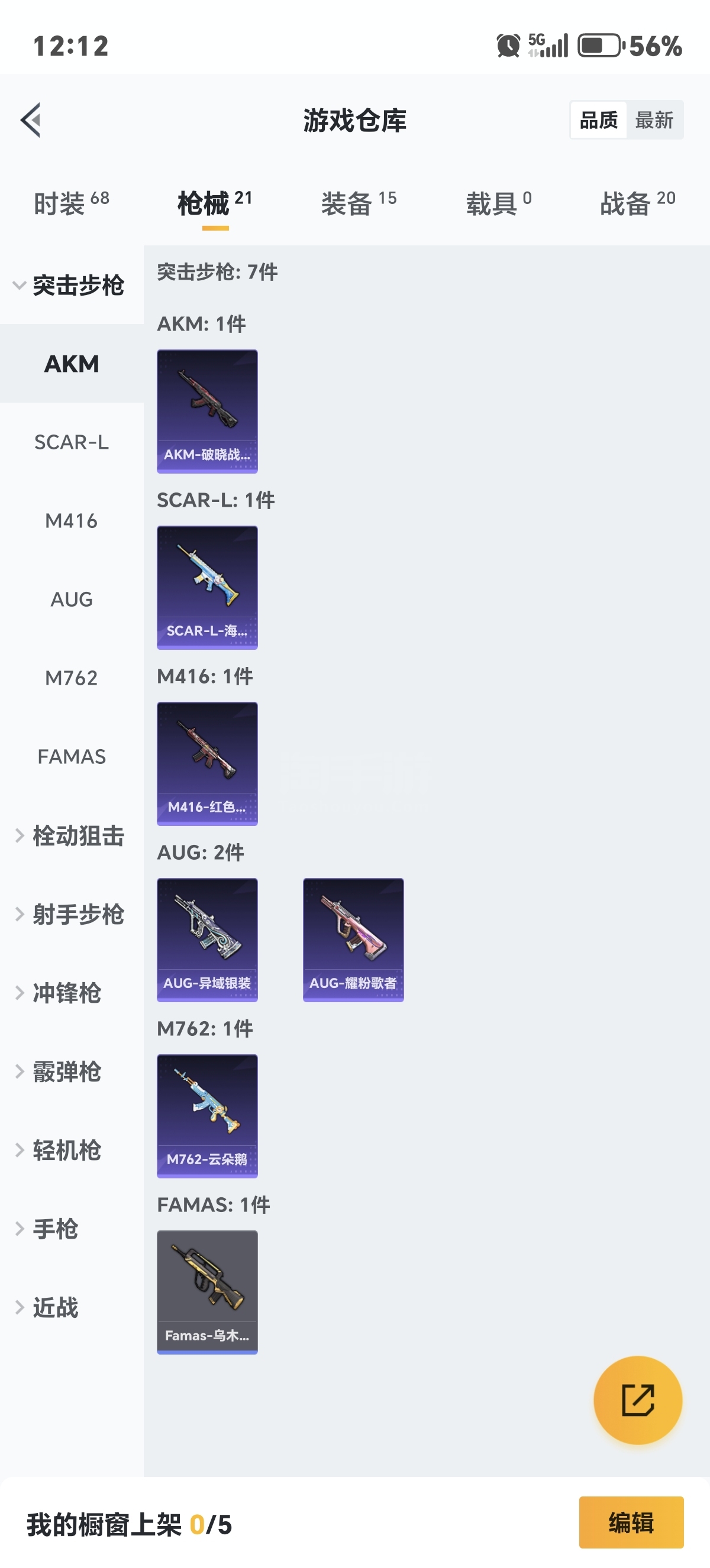Expand the 冲锋枪 category
710x1568 pixels.
[66, 993]
